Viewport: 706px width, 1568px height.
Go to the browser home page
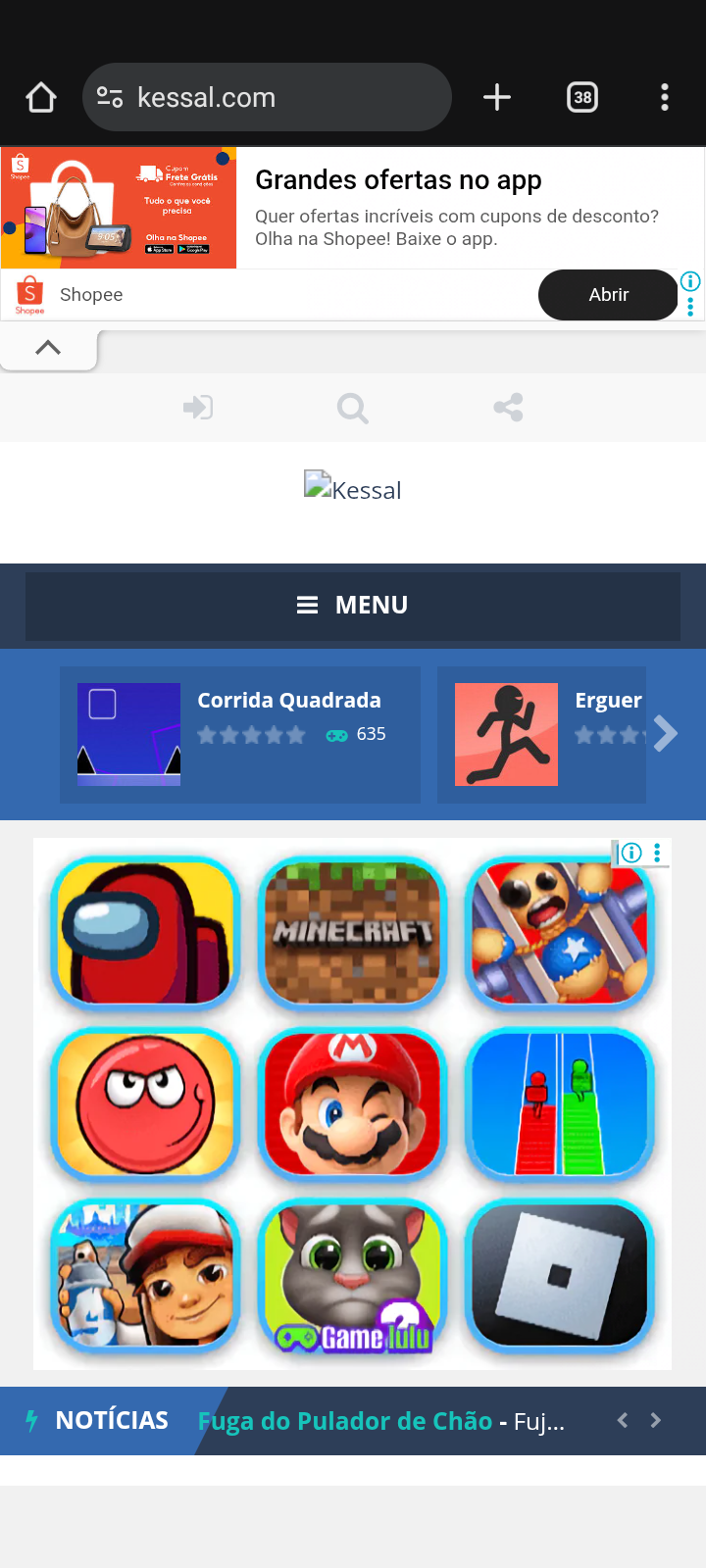41,97
